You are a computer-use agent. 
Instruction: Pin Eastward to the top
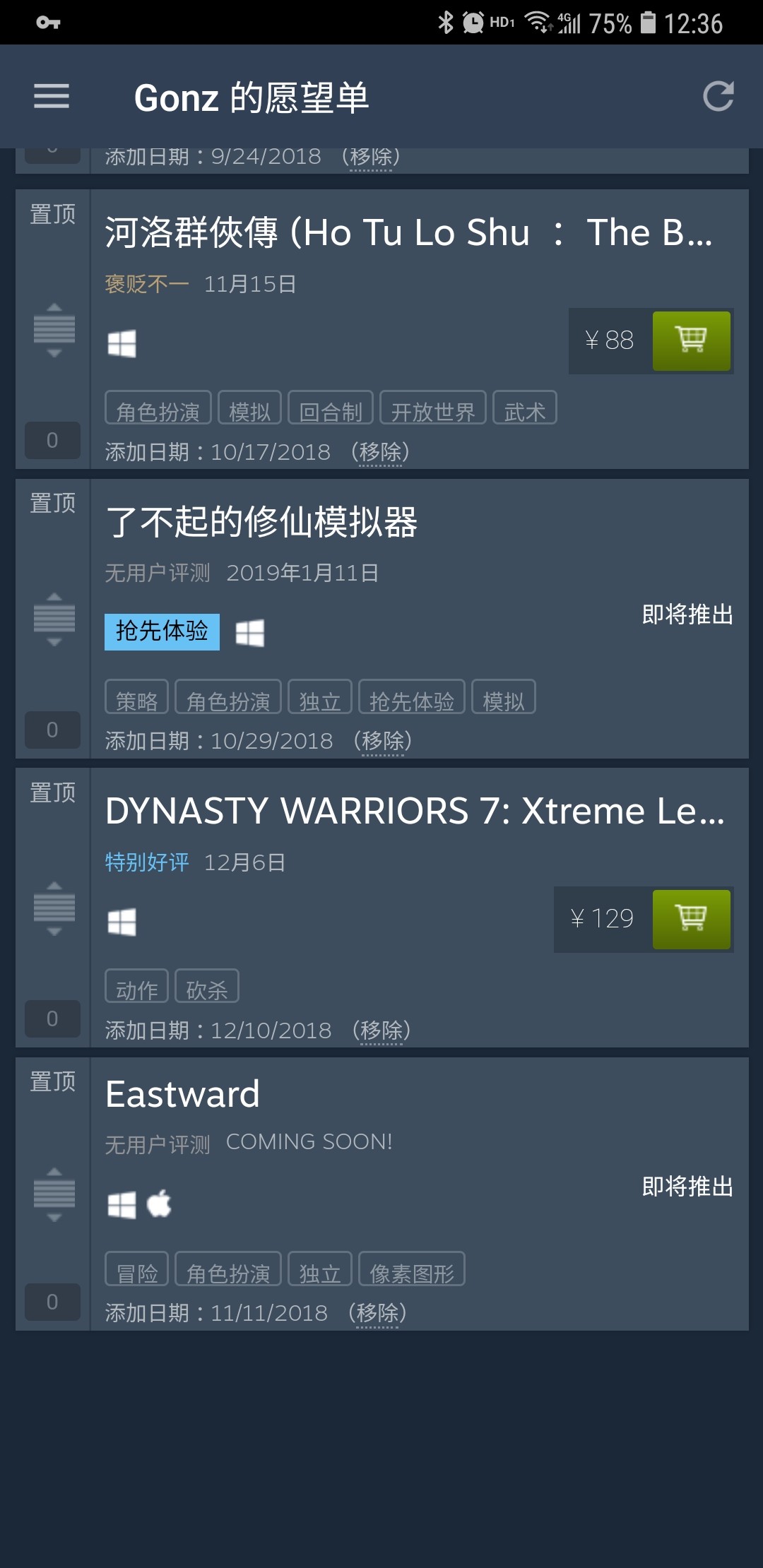pyautogui.click(x=53, y=1081)
